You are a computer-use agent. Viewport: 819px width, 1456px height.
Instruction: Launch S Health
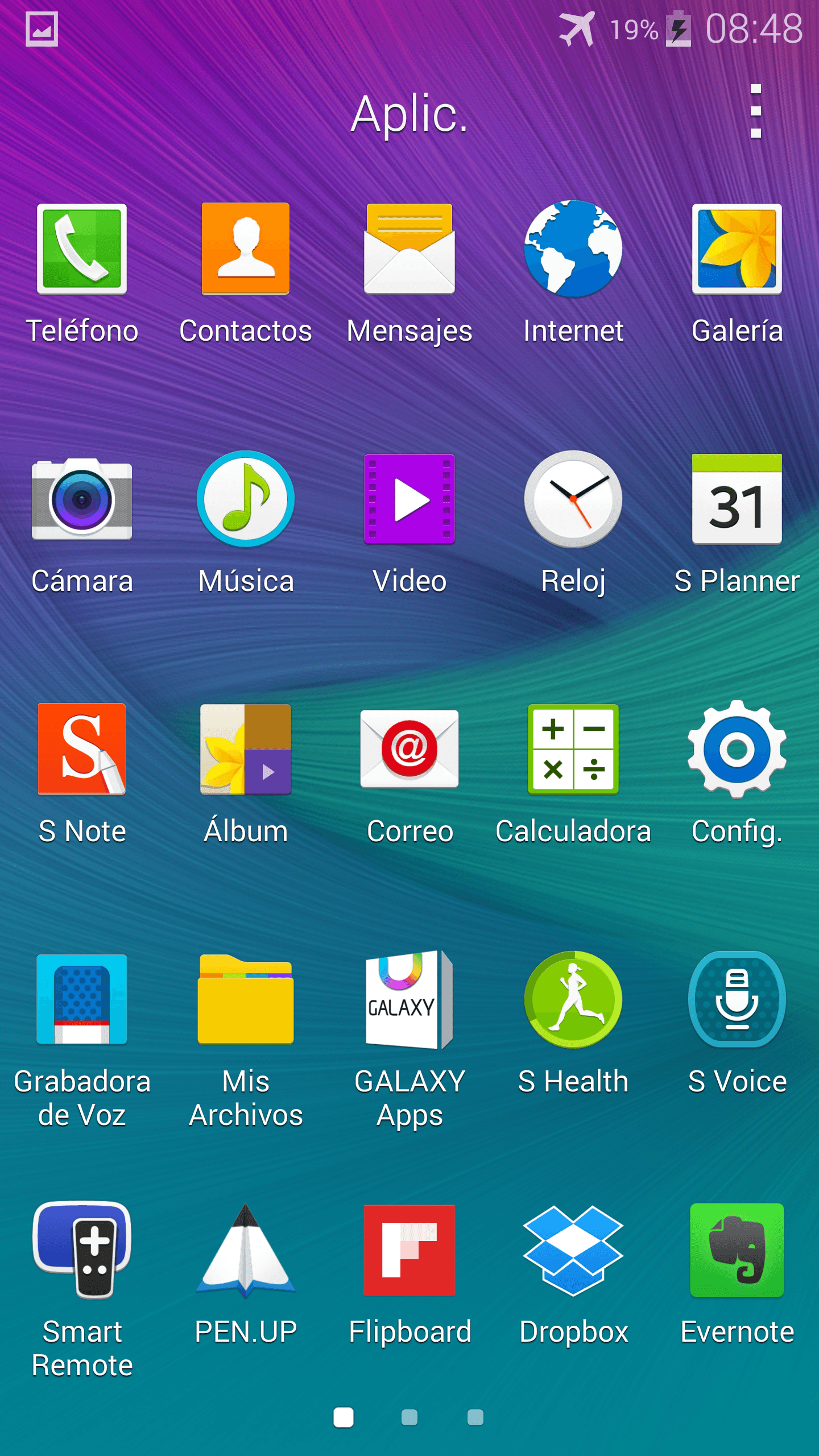click(573, 1000)
